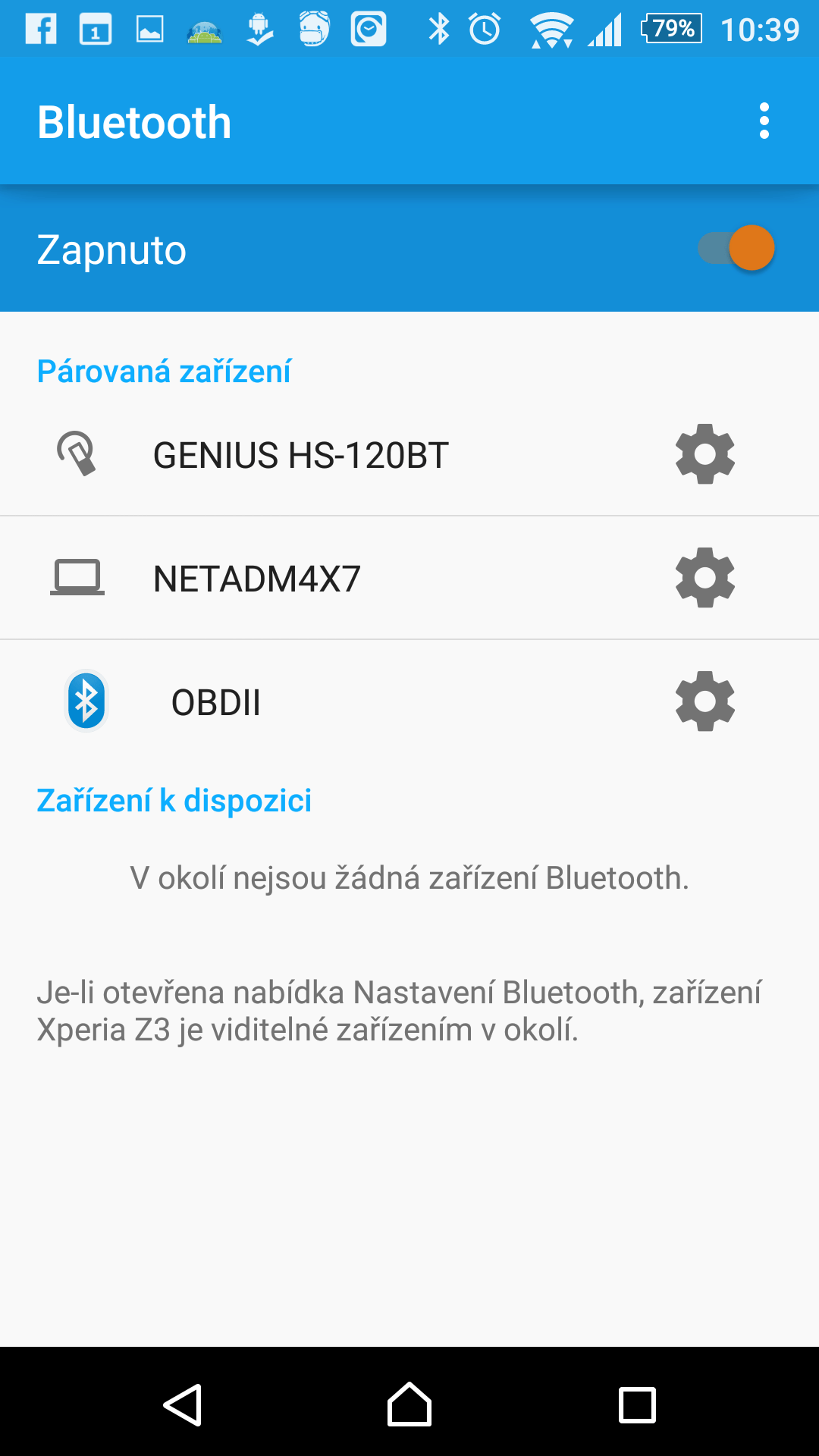Open settings gear for OBDII
The height and width of the screenshot is (1456, 819).
pos(705,701)
